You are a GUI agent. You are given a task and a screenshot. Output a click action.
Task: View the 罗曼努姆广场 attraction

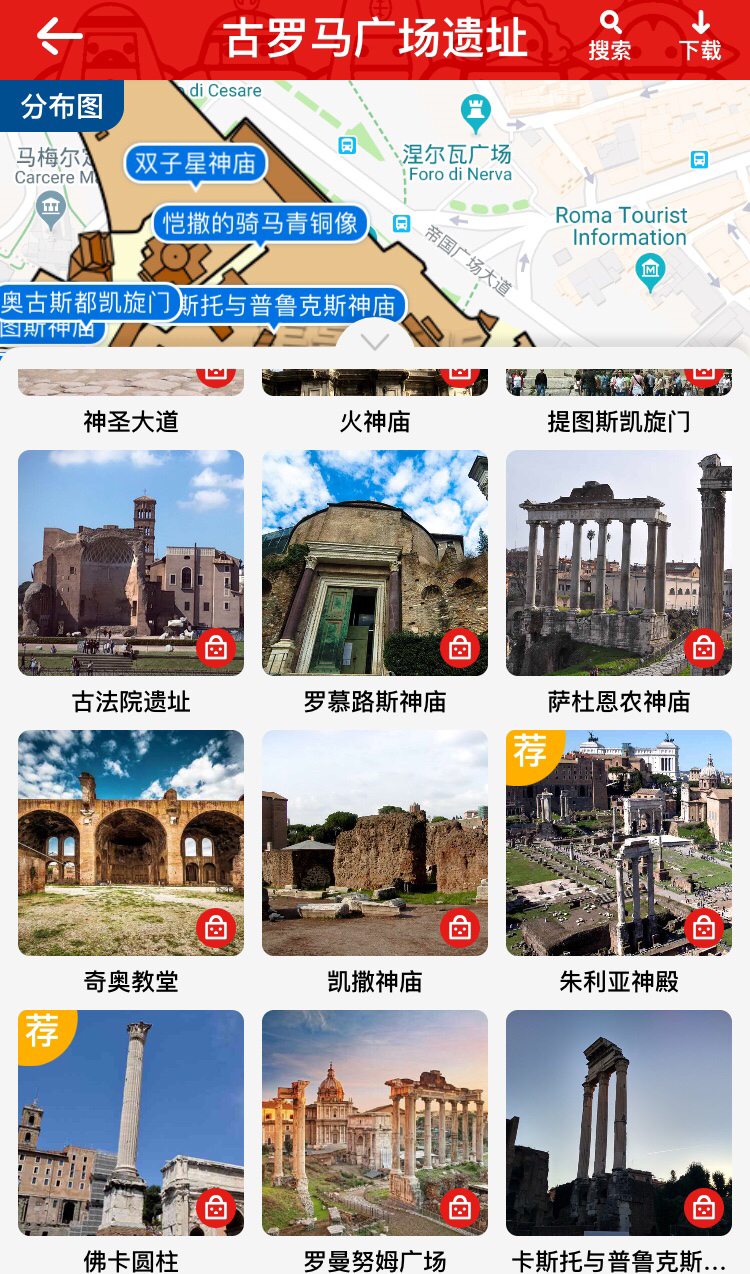tap(375, 1123)
